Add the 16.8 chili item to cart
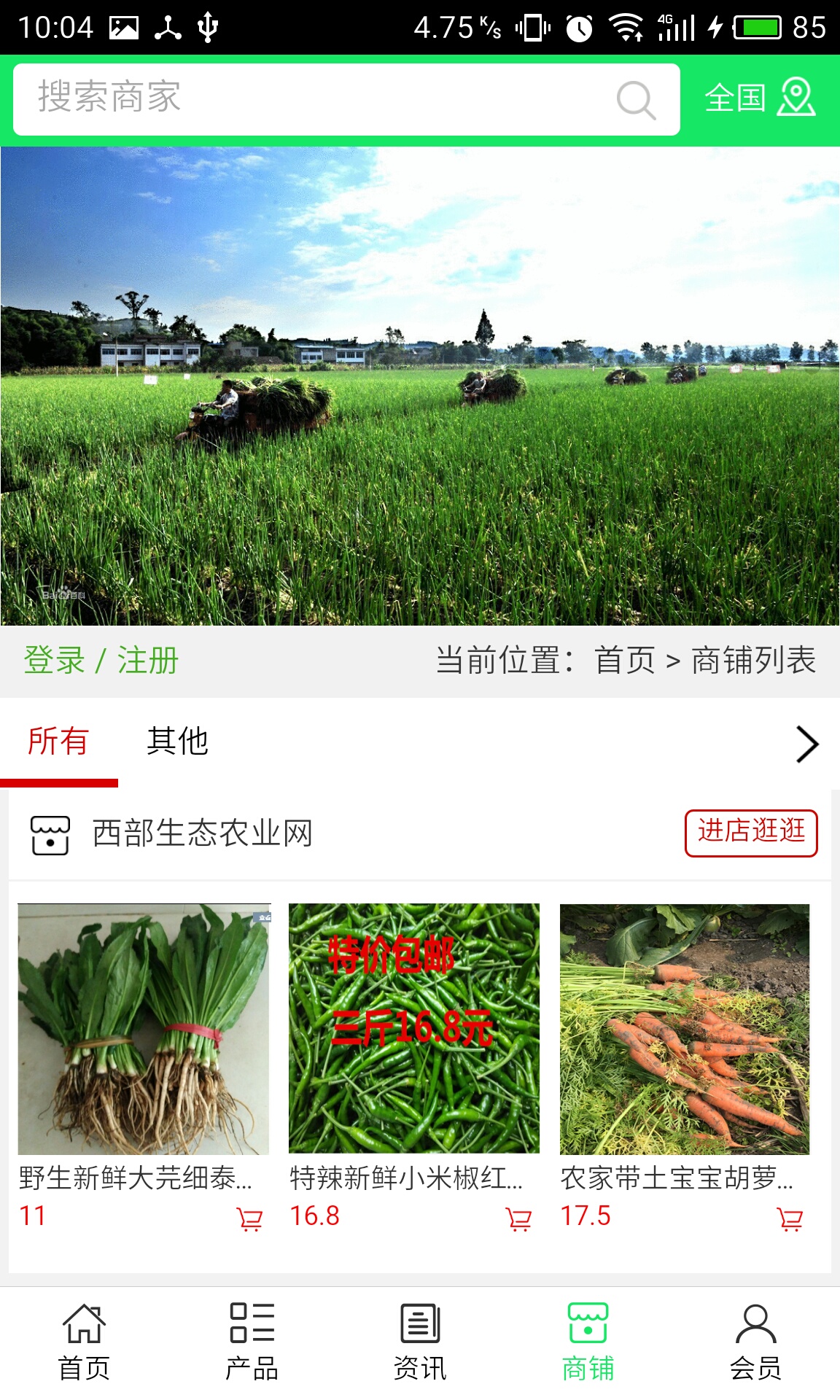The image size is (840, 1400). [x=519, y=1219]
